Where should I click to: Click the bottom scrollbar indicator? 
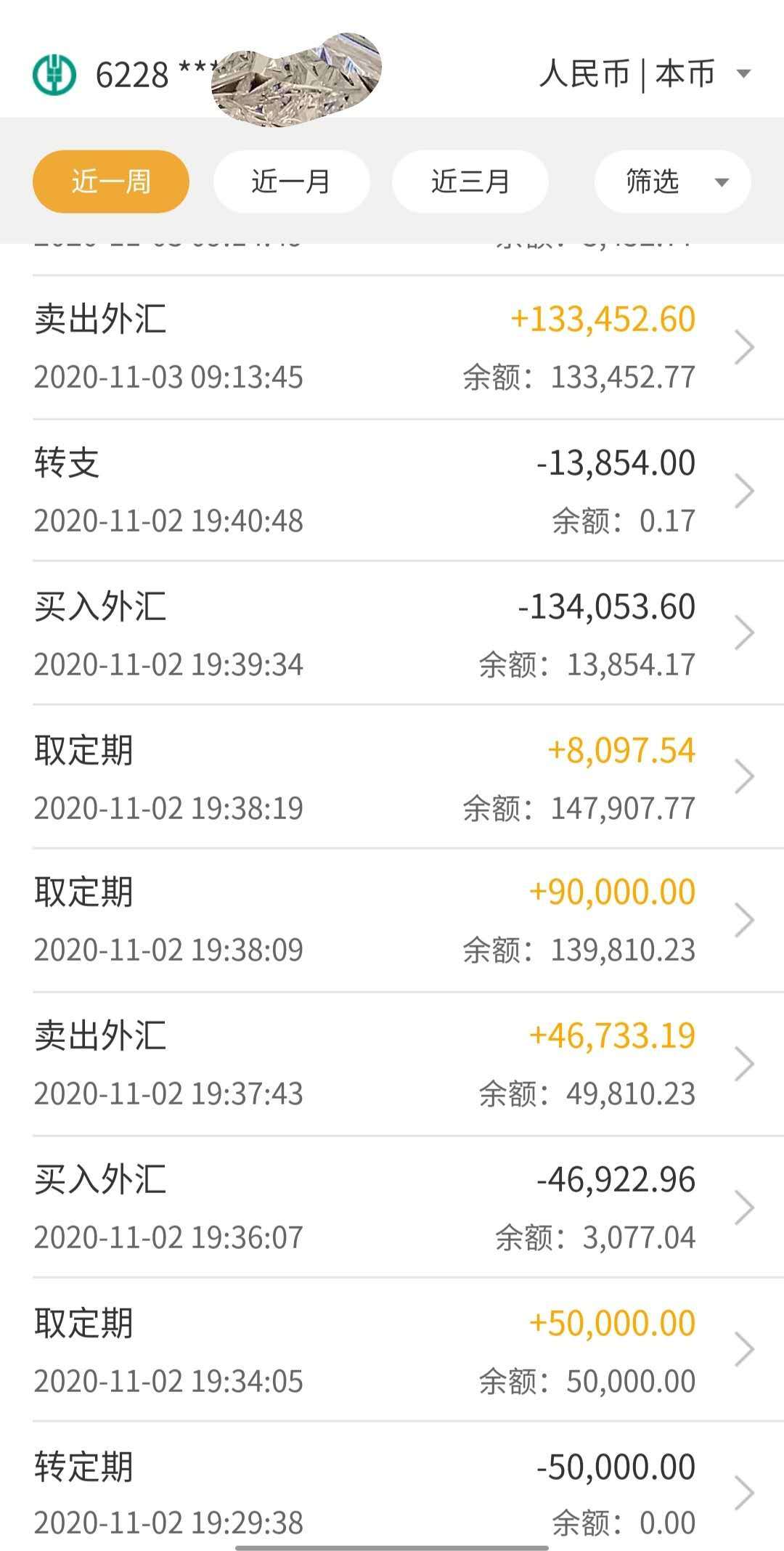click(392, 1547)
